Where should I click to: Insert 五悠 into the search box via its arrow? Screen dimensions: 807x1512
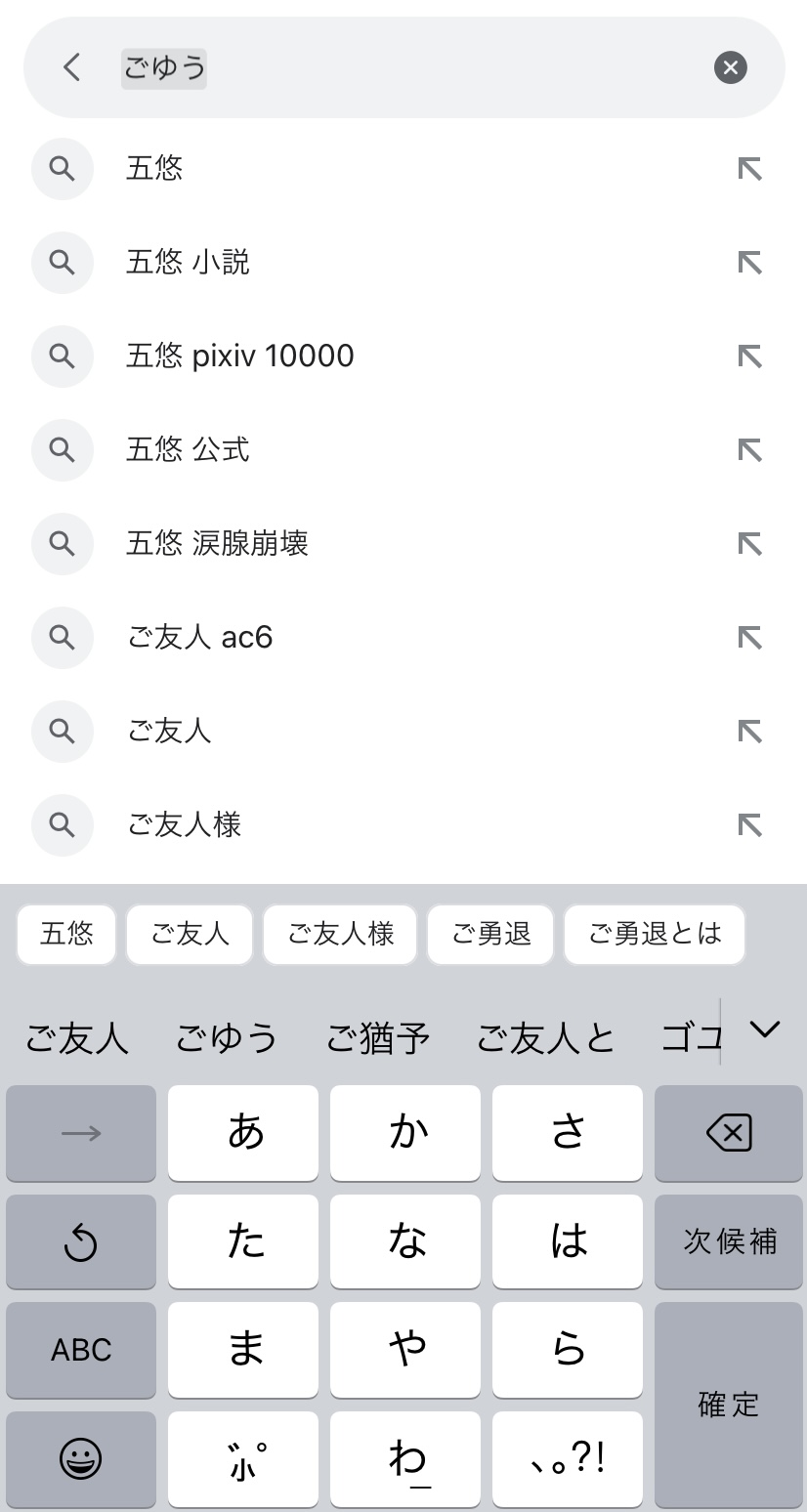[x=749, y=169]
